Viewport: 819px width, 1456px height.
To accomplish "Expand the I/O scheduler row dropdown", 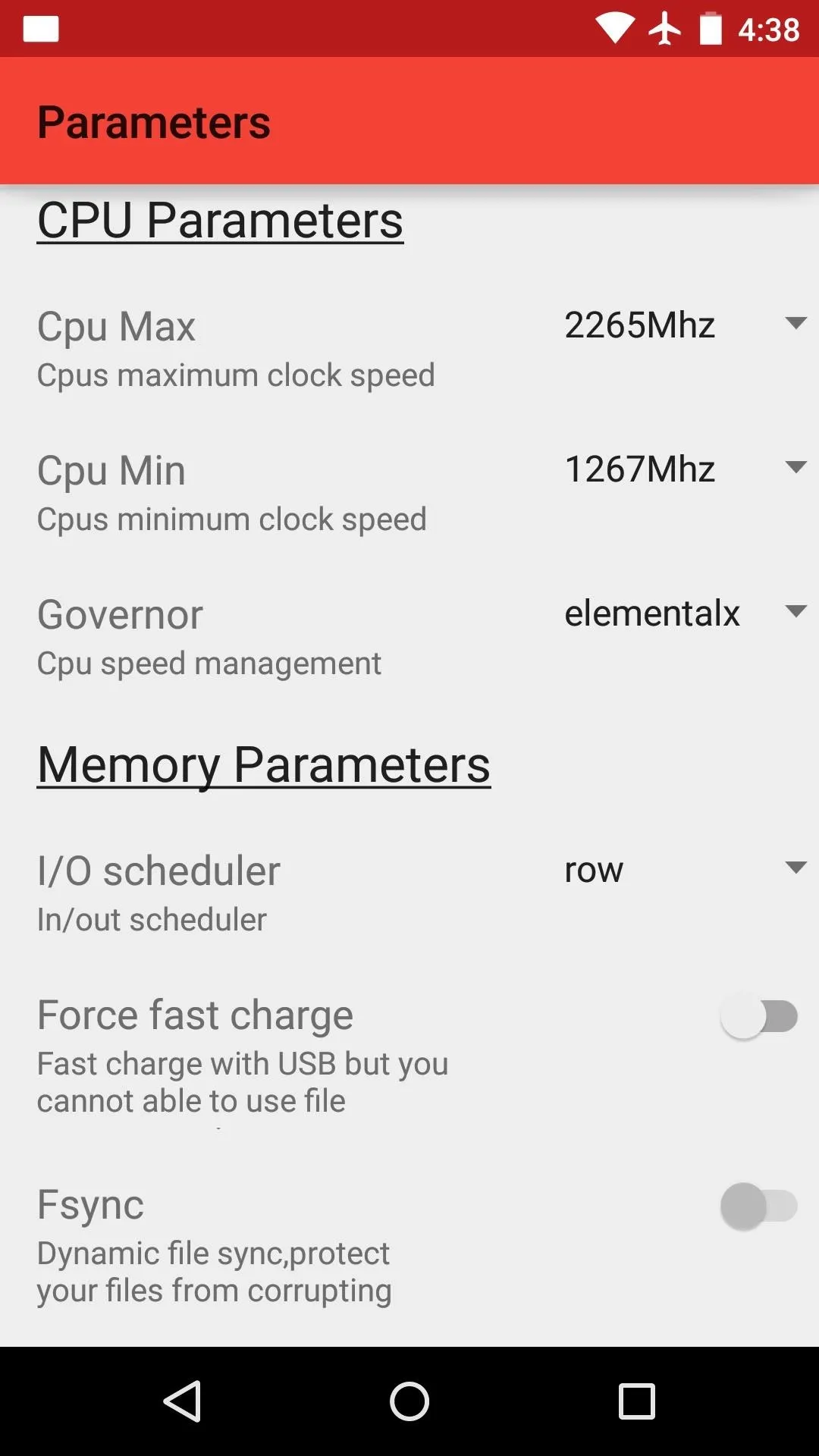I will click(686, 869).
